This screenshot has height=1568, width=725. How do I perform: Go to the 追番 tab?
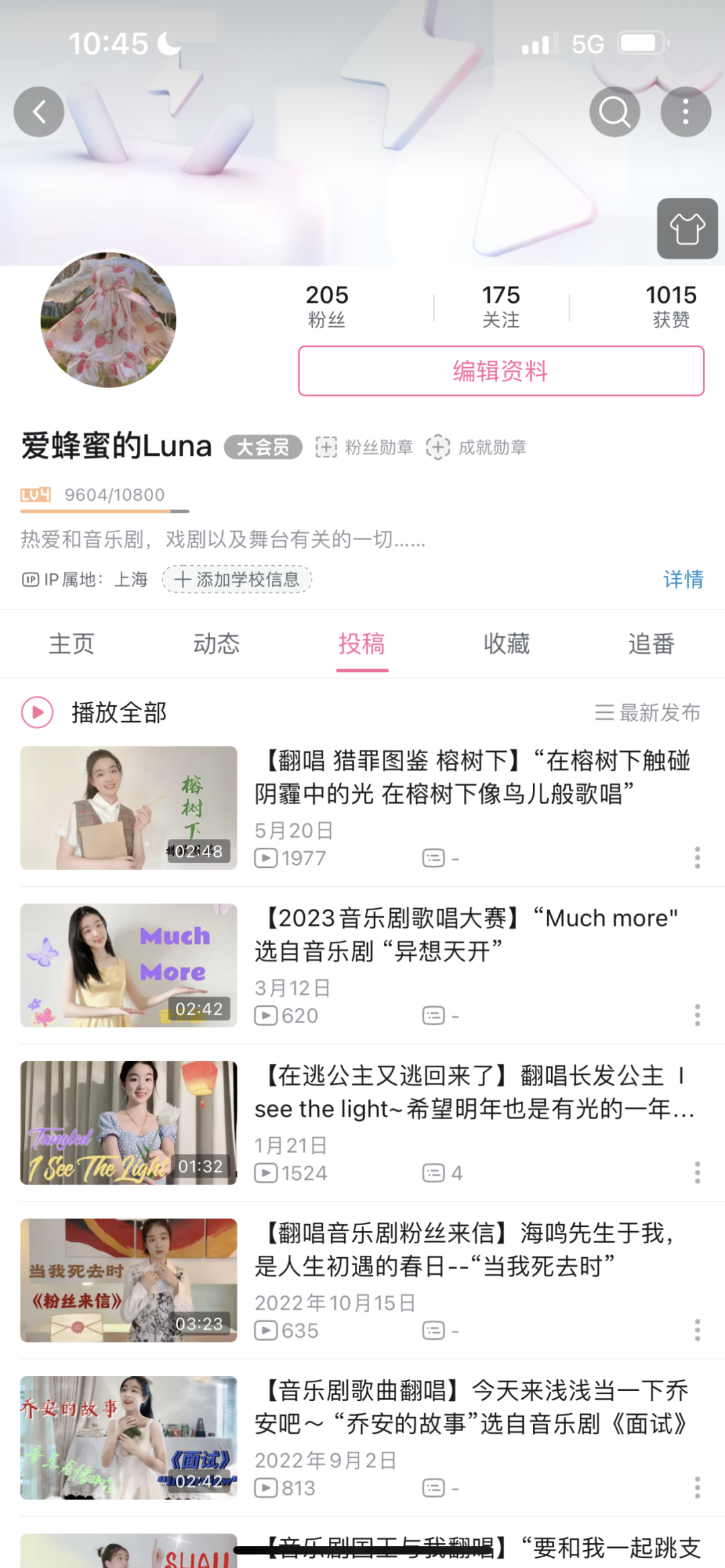[x=650, y=644]
